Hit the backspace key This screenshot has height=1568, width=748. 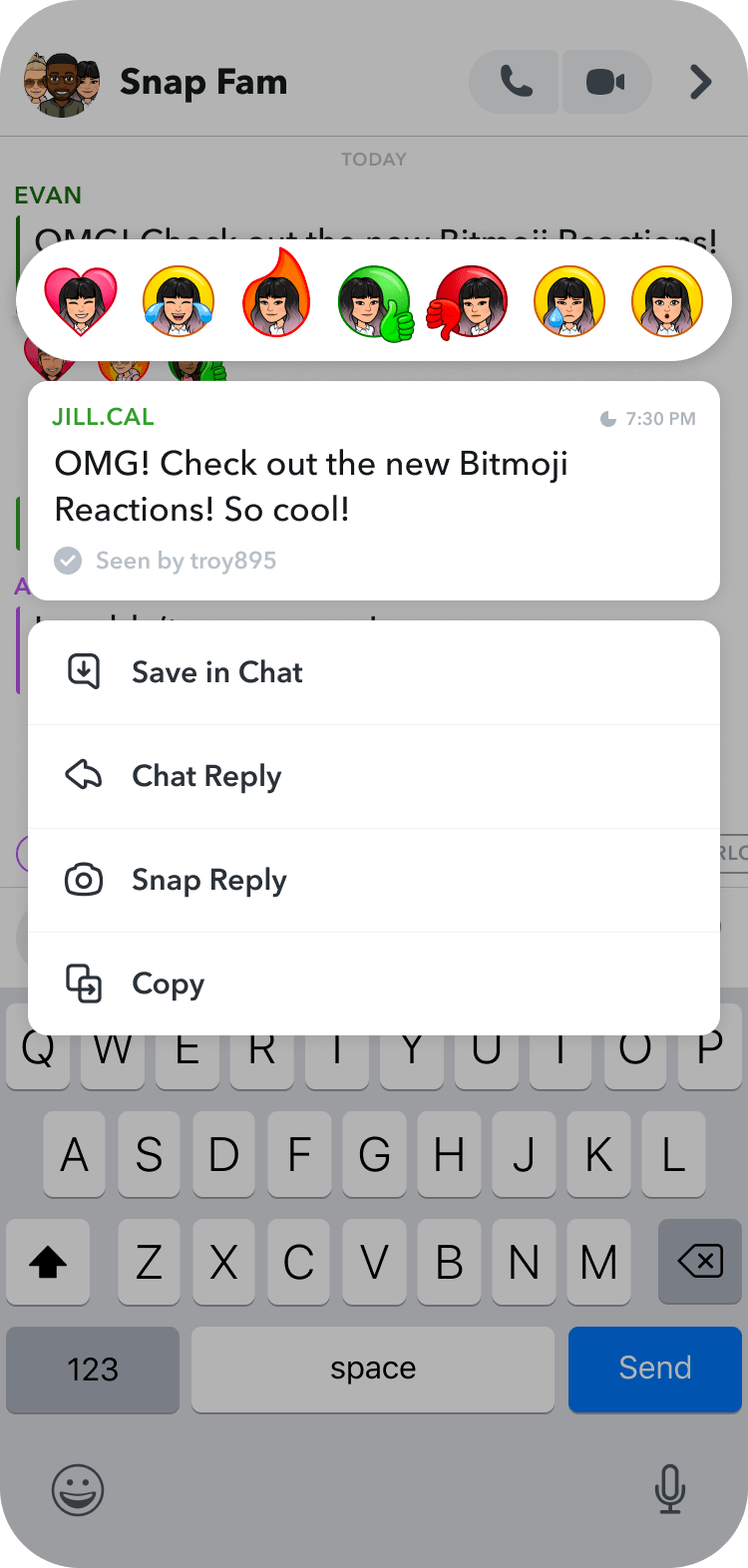tap(700, 1262)
